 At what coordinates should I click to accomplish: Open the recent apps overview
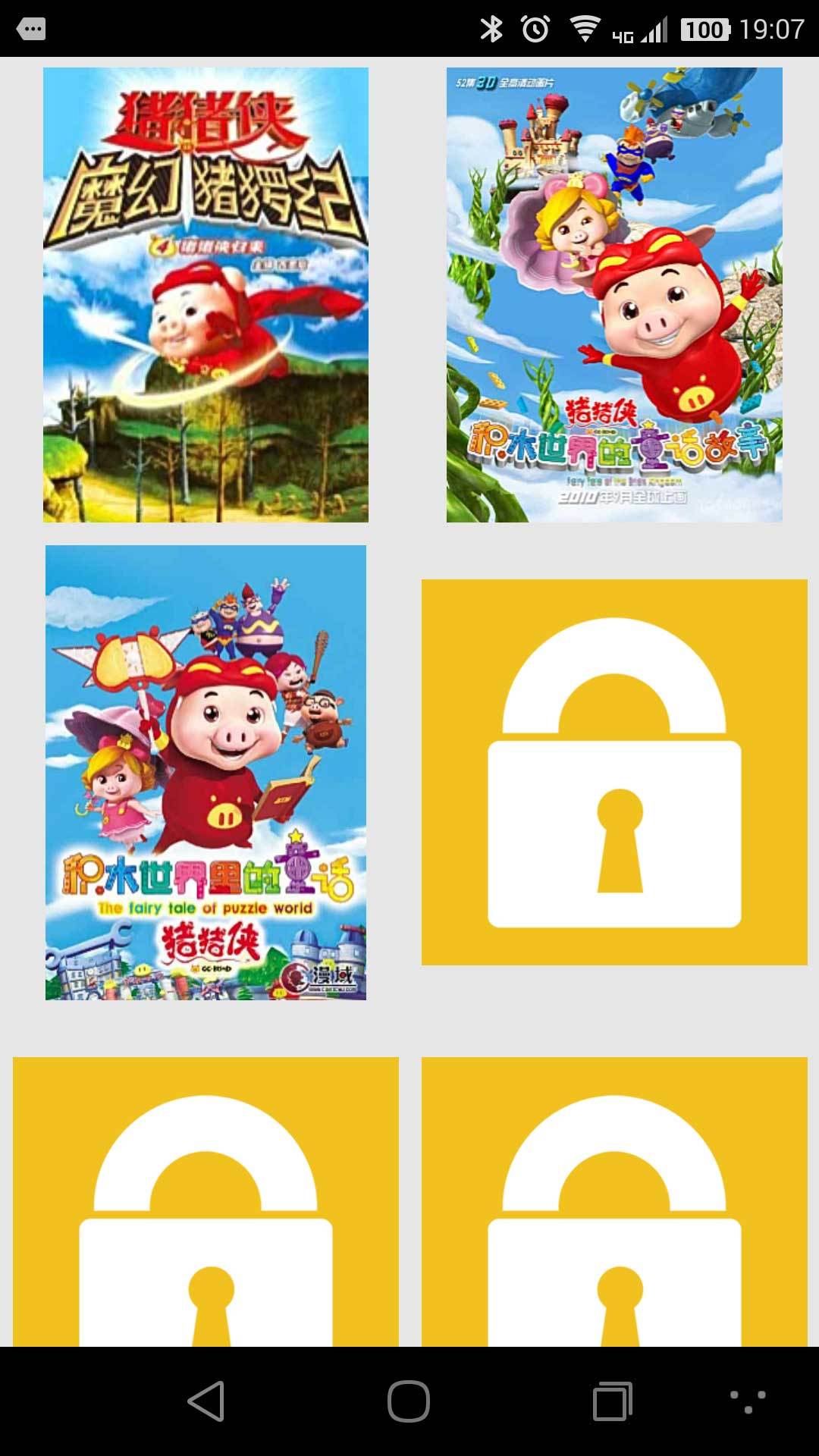pyautogui.click(x=612, y=1401)
